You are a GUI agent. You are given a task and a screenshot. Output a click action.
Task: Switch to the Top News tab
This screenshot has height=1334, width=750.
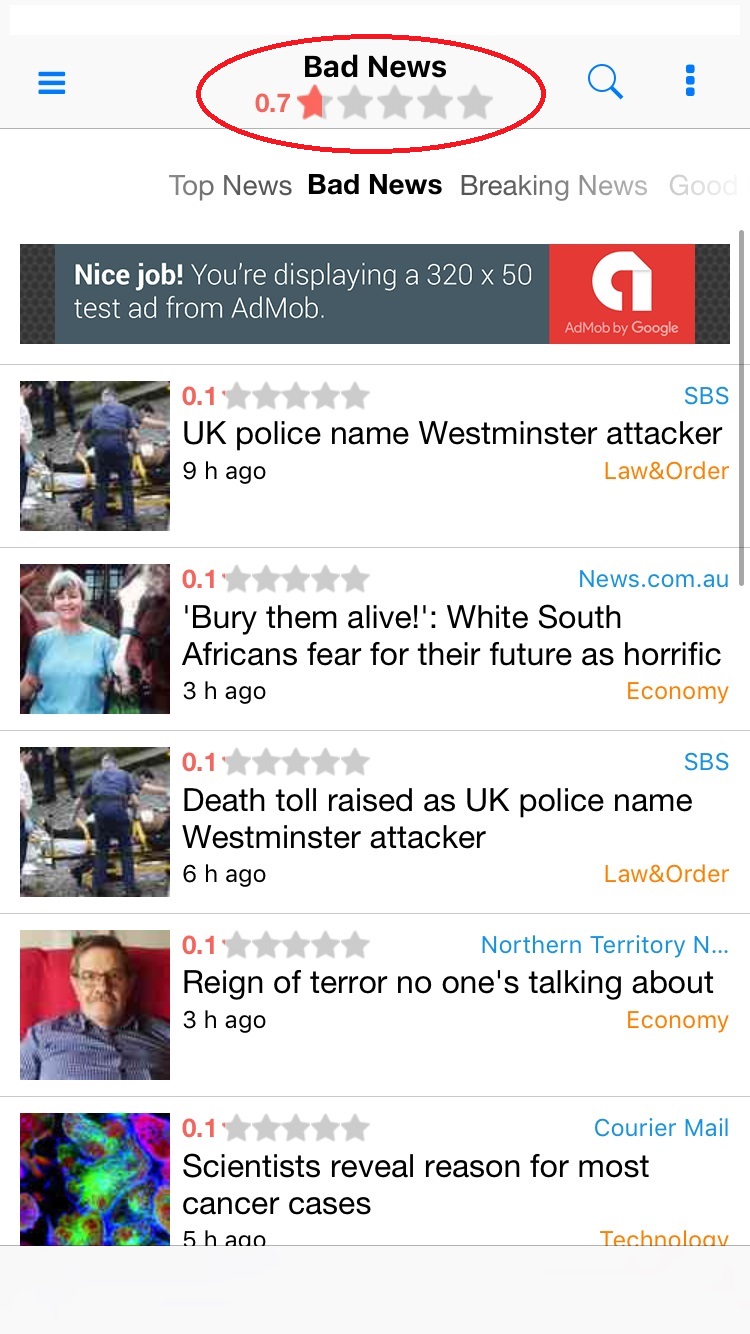(230, 186)
